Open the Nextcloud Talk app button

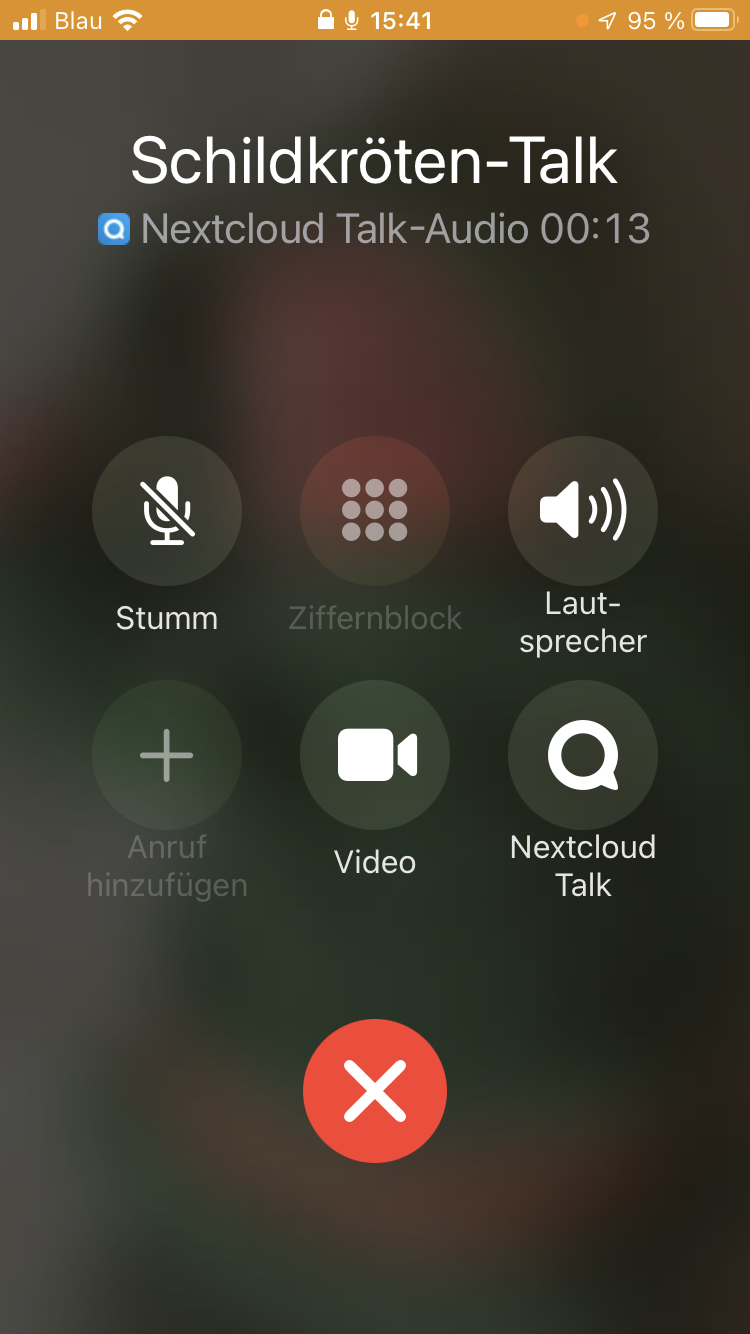pyautogui.click(x=583, y=755)
